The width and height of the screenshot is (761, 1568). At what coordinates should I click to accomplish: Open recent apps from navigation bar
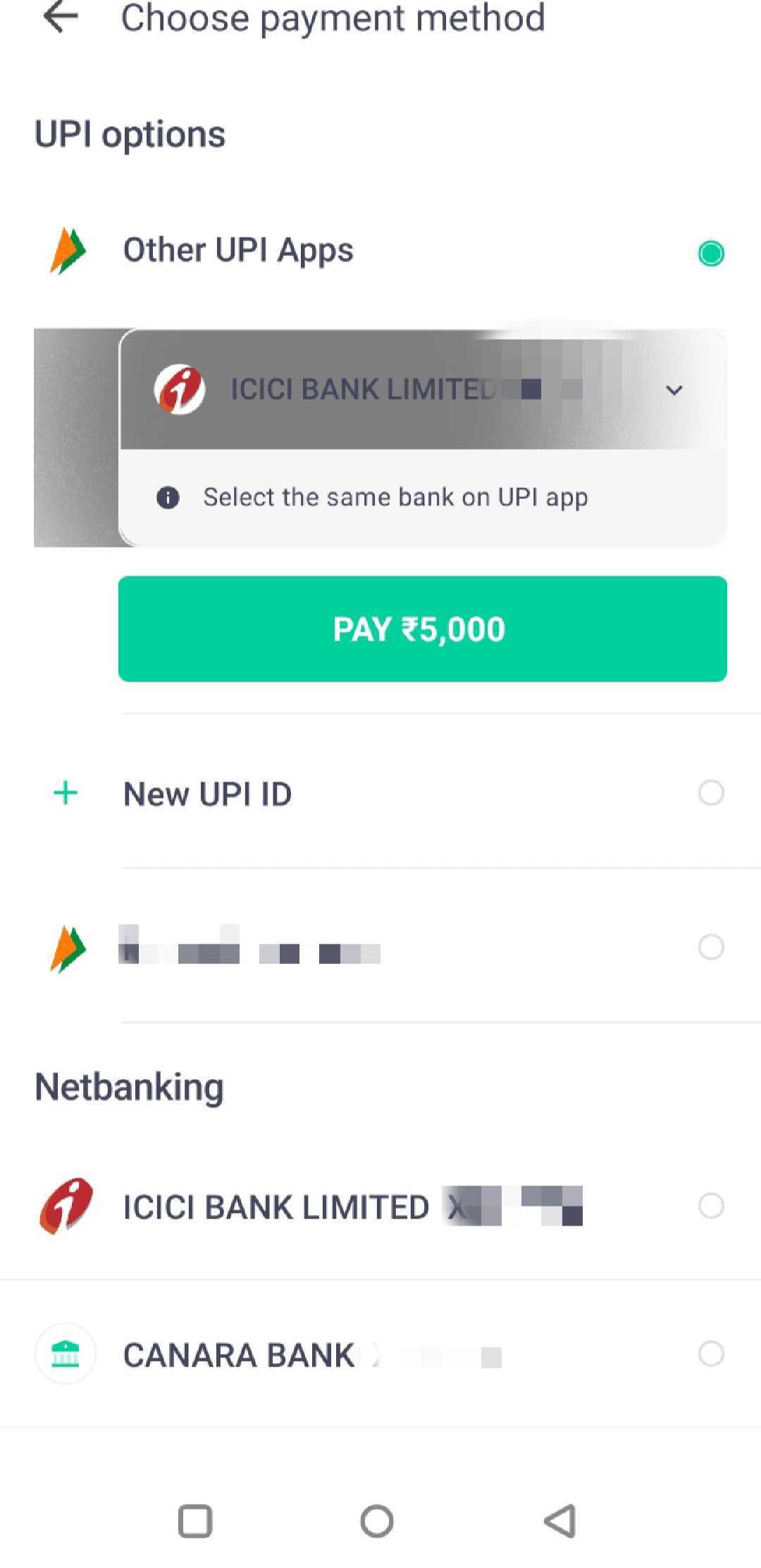195,1521
